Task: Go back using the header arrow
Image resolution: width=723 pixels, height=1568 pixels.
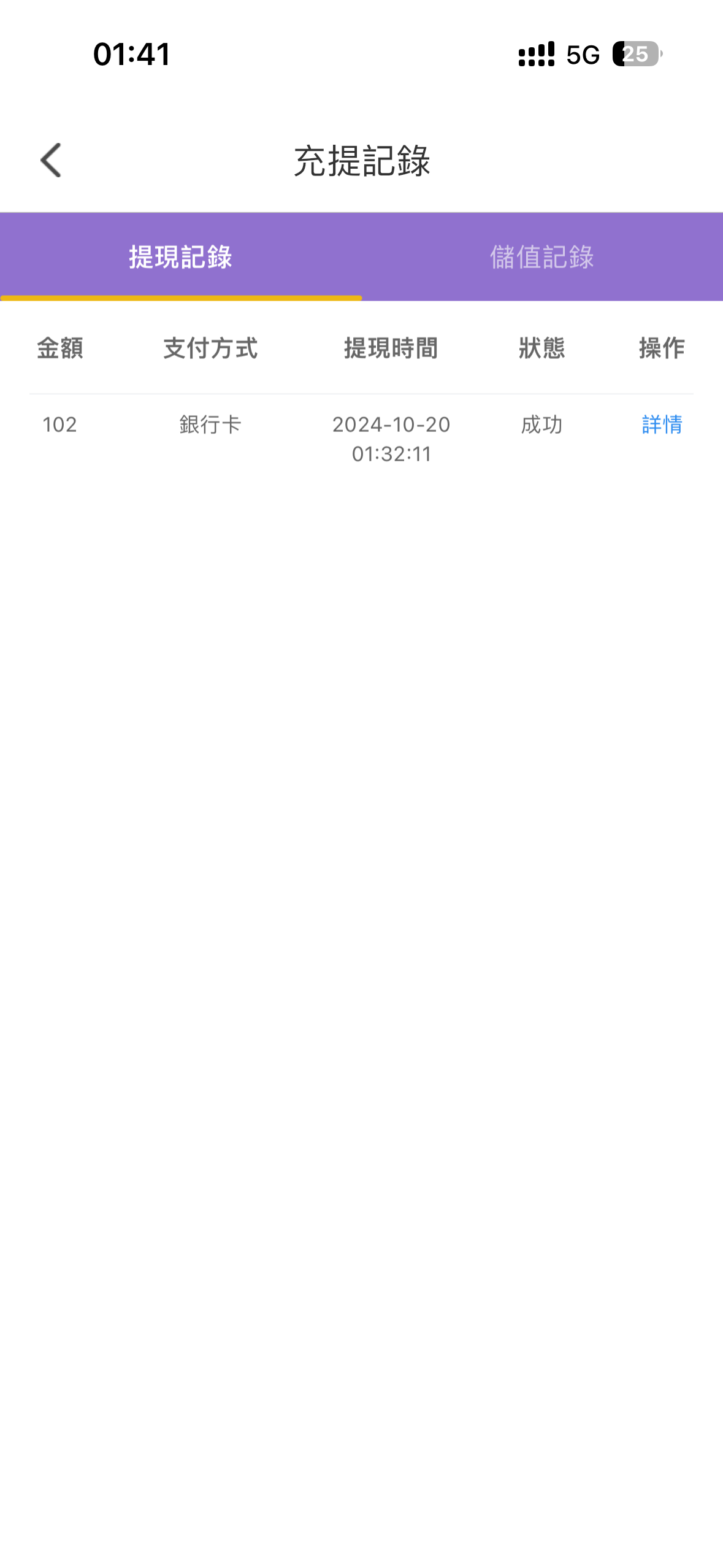Action: 51,160
